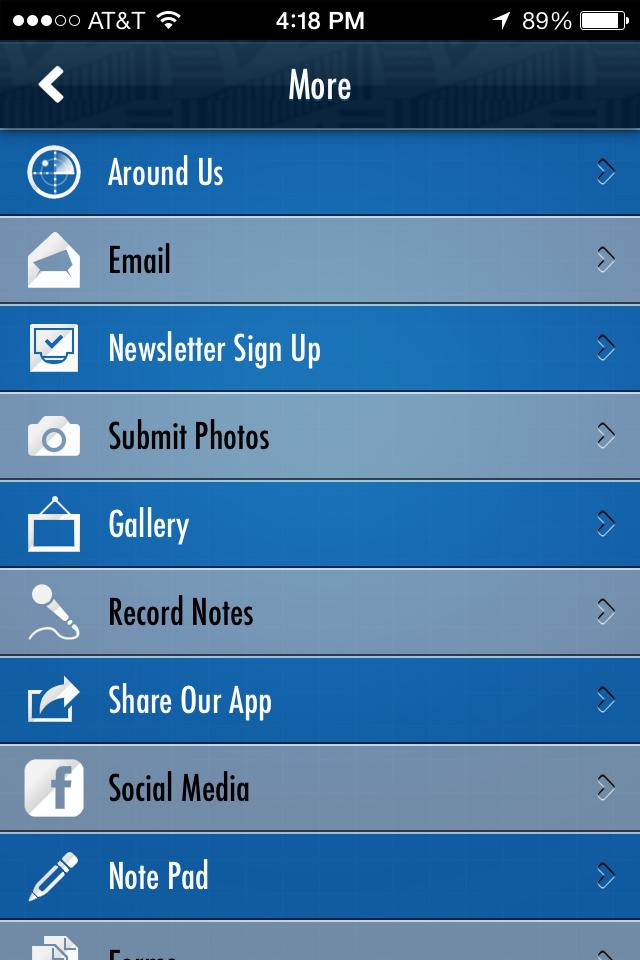Open the Email option
The height and width of the screenshot is (960, 640).
(320, 260)
